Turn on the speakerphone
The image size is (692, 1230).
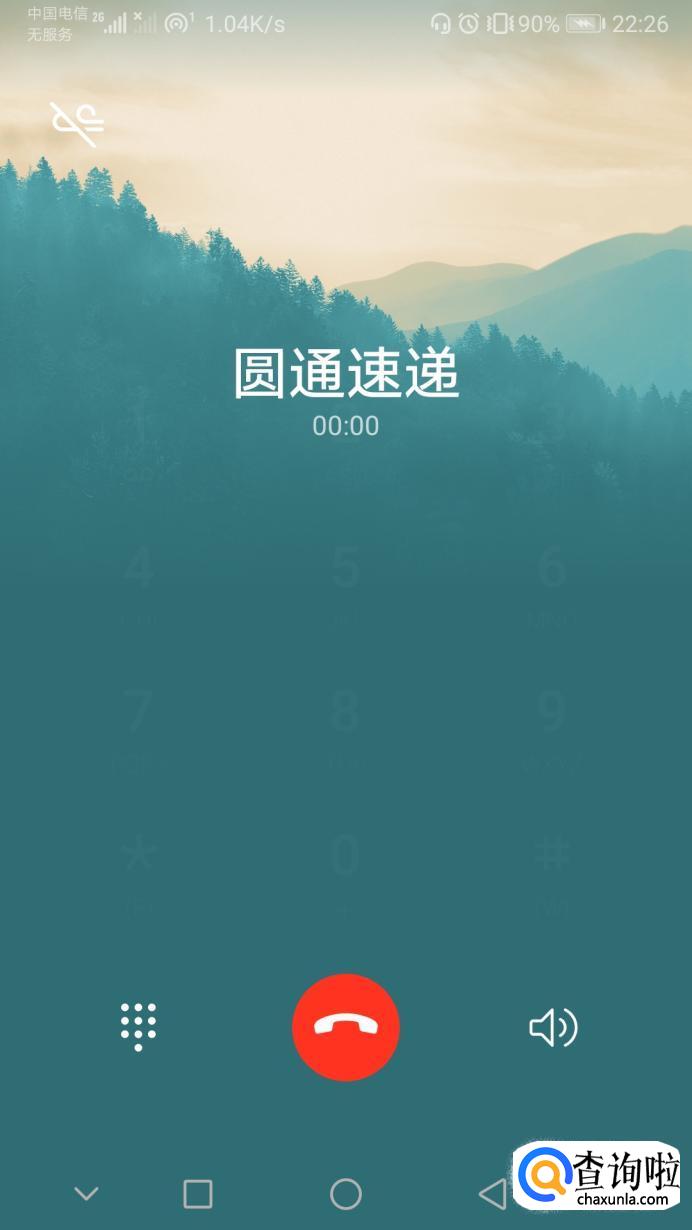coord(553,1027)
